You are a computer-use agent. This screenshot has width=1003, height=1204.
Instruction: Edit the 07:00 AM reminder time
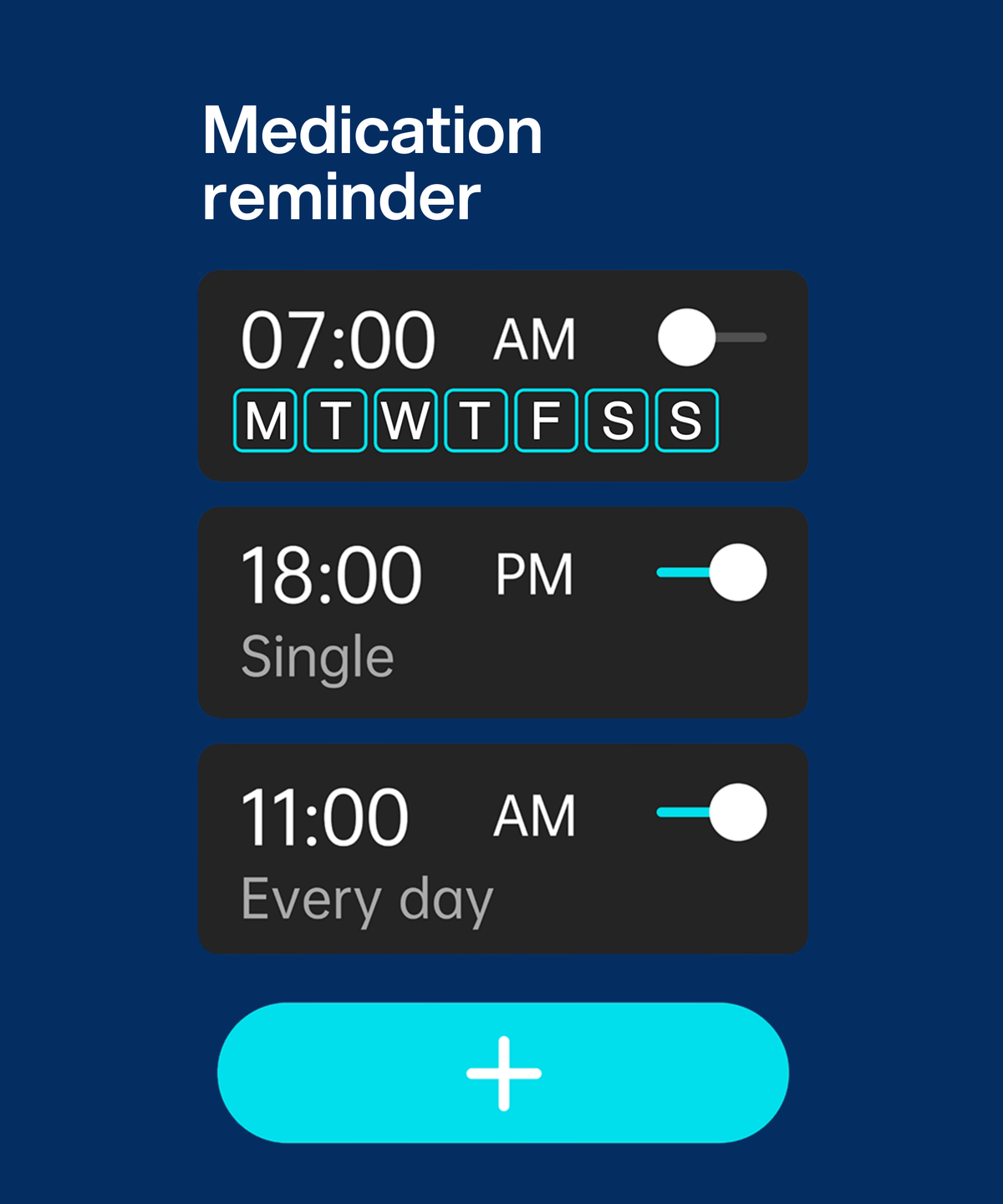coord(338,340)
